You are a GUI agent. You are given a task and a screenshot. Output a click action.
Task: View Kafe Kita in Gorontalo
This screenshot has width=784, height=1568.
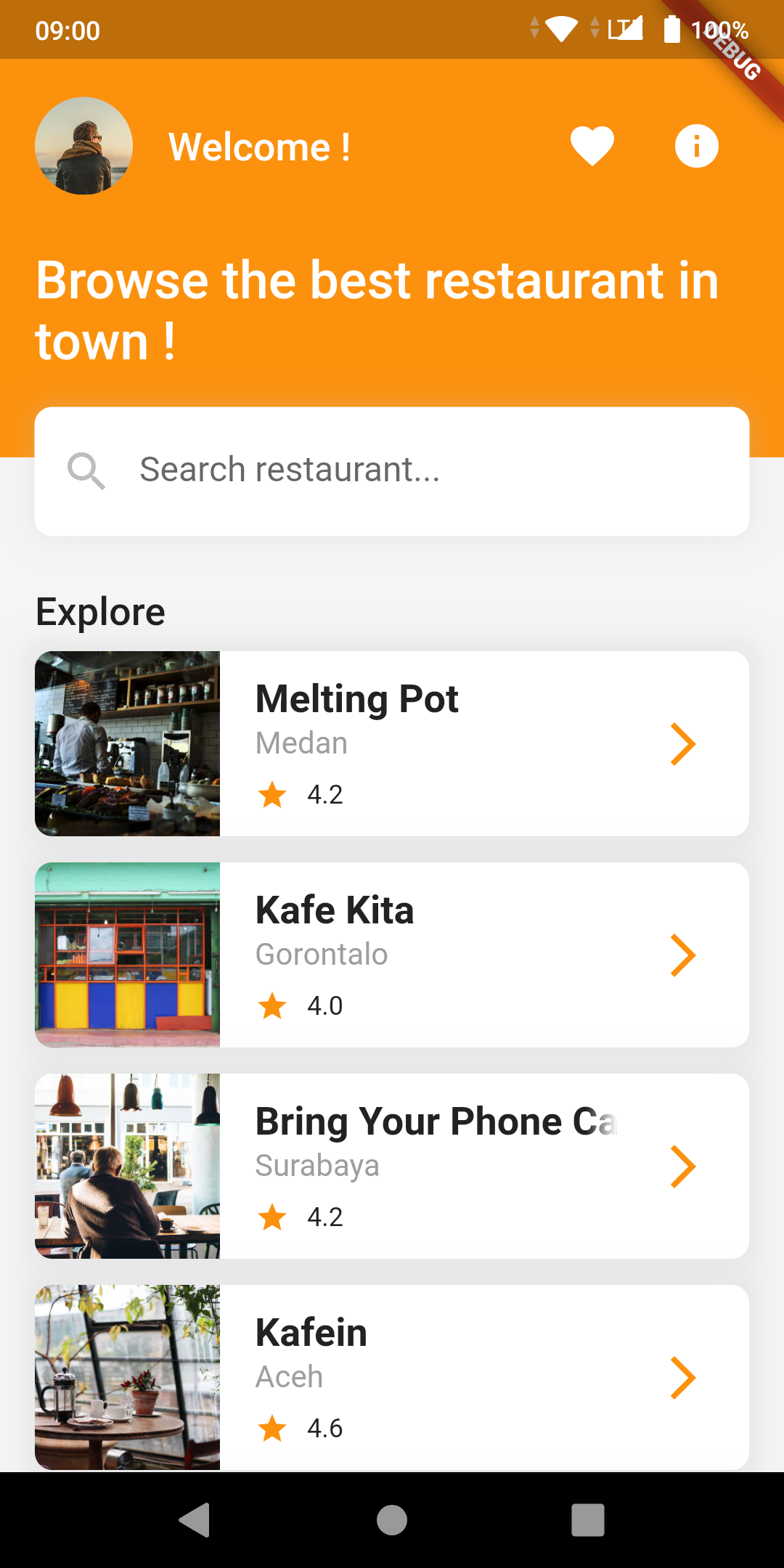pyautogui.click(x=392, y=955)
